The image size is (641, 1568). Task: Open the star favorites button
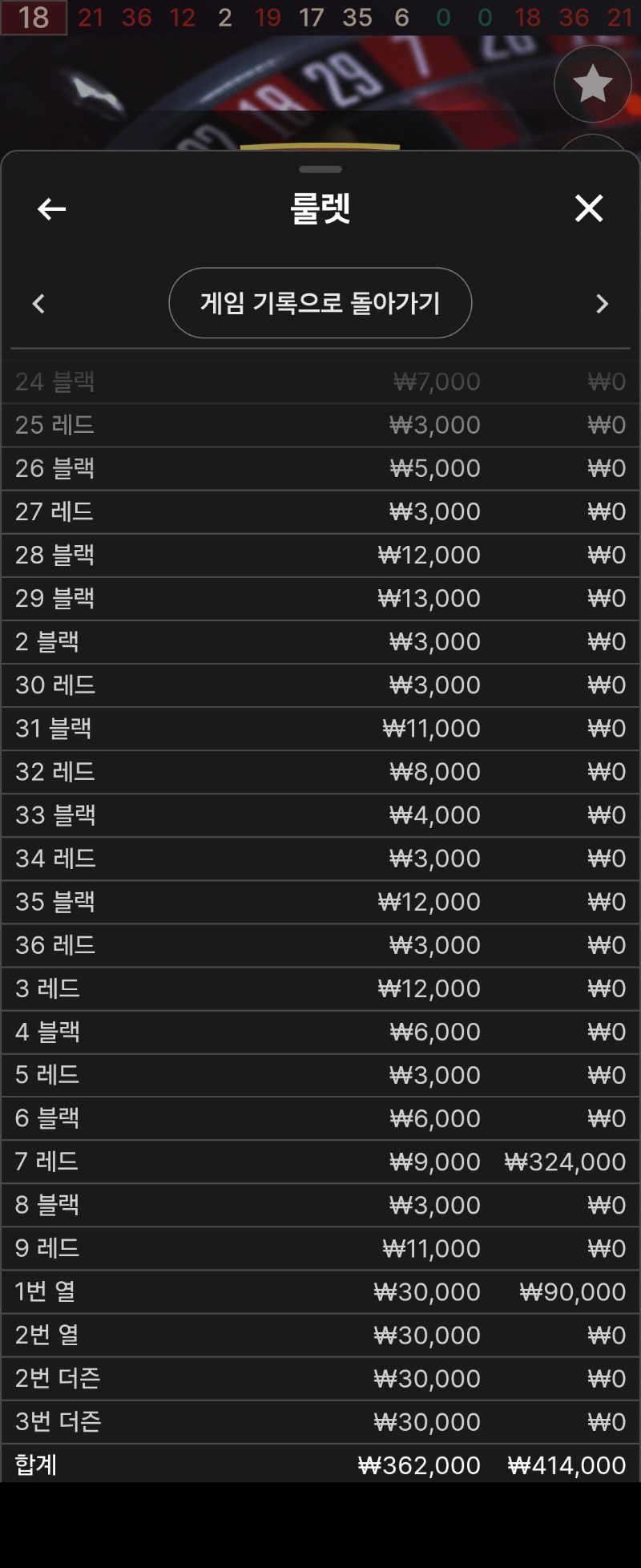[592, 83]
